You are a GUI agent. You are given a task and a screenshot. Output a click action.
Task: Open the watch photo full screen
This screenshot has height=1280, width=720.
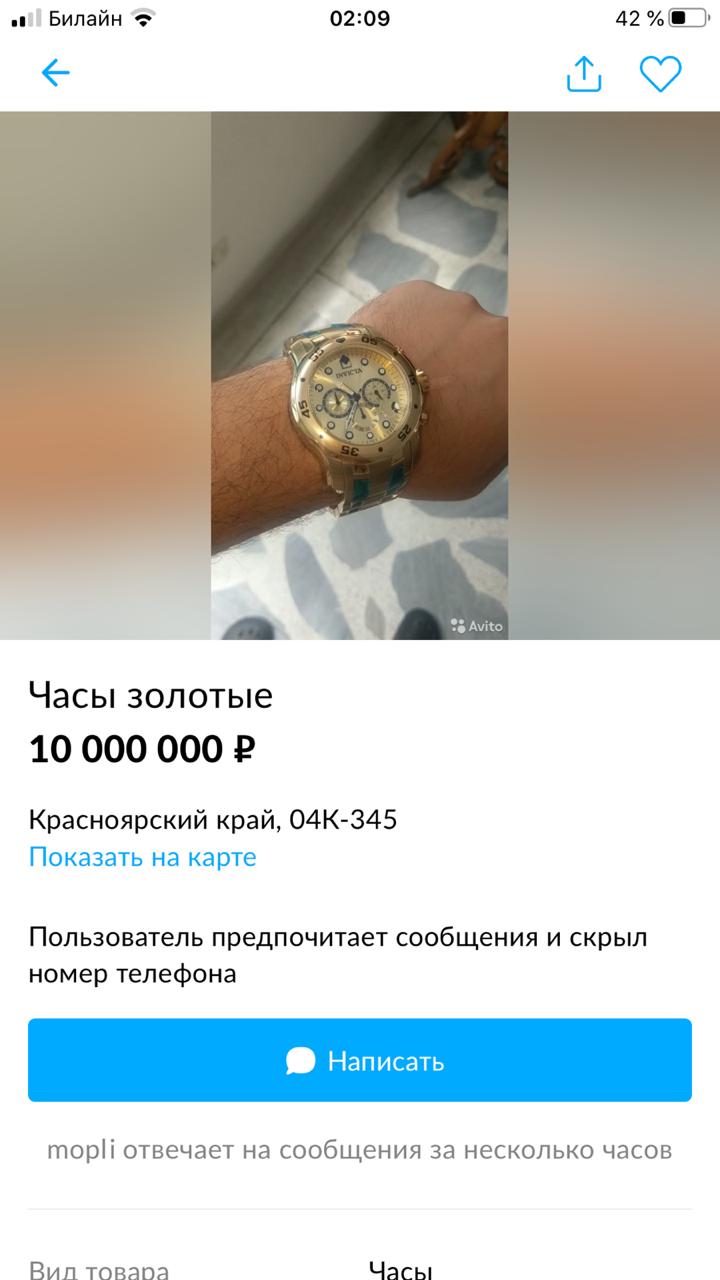359,375
